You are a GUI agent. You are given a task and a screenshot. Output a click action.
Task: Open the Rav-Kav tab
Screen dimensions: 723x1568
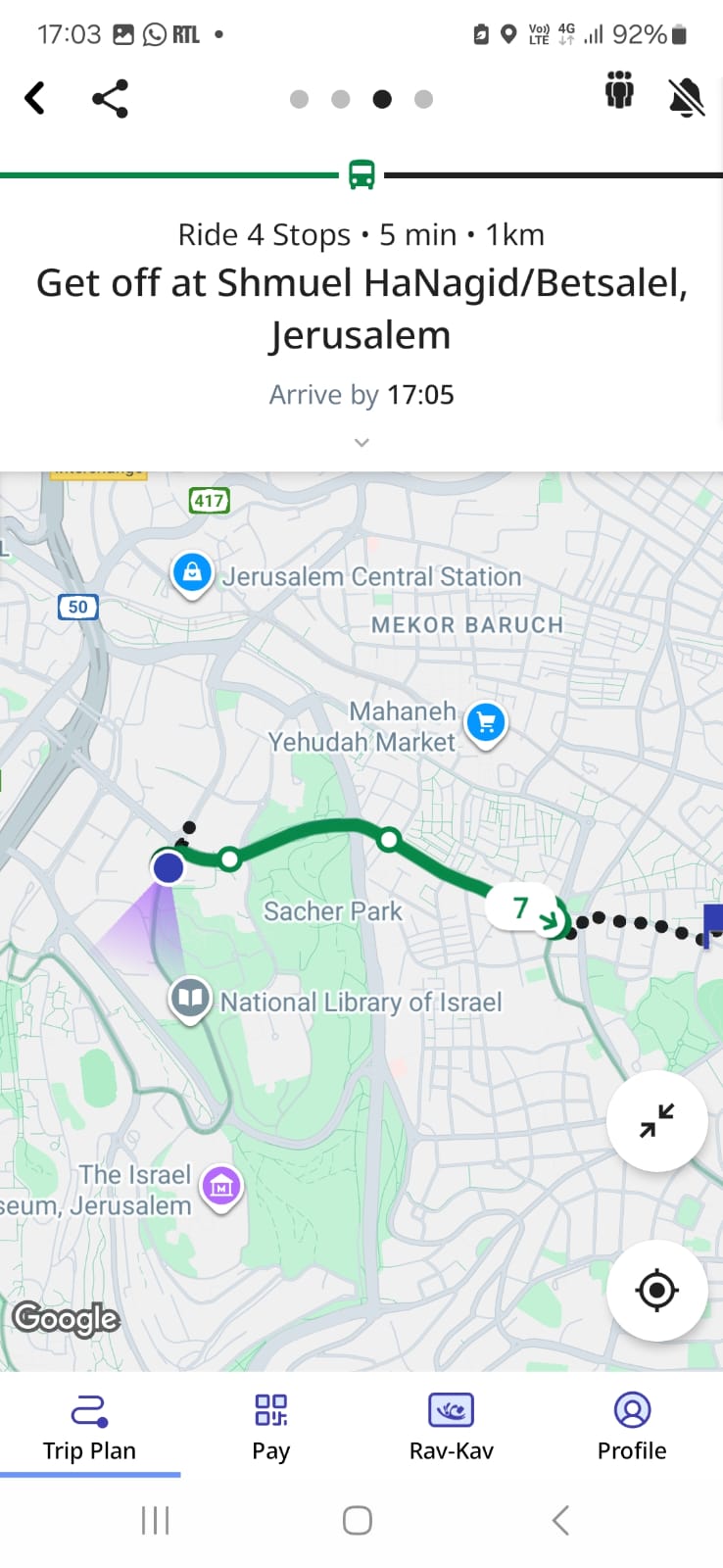tap(451, 1427)
